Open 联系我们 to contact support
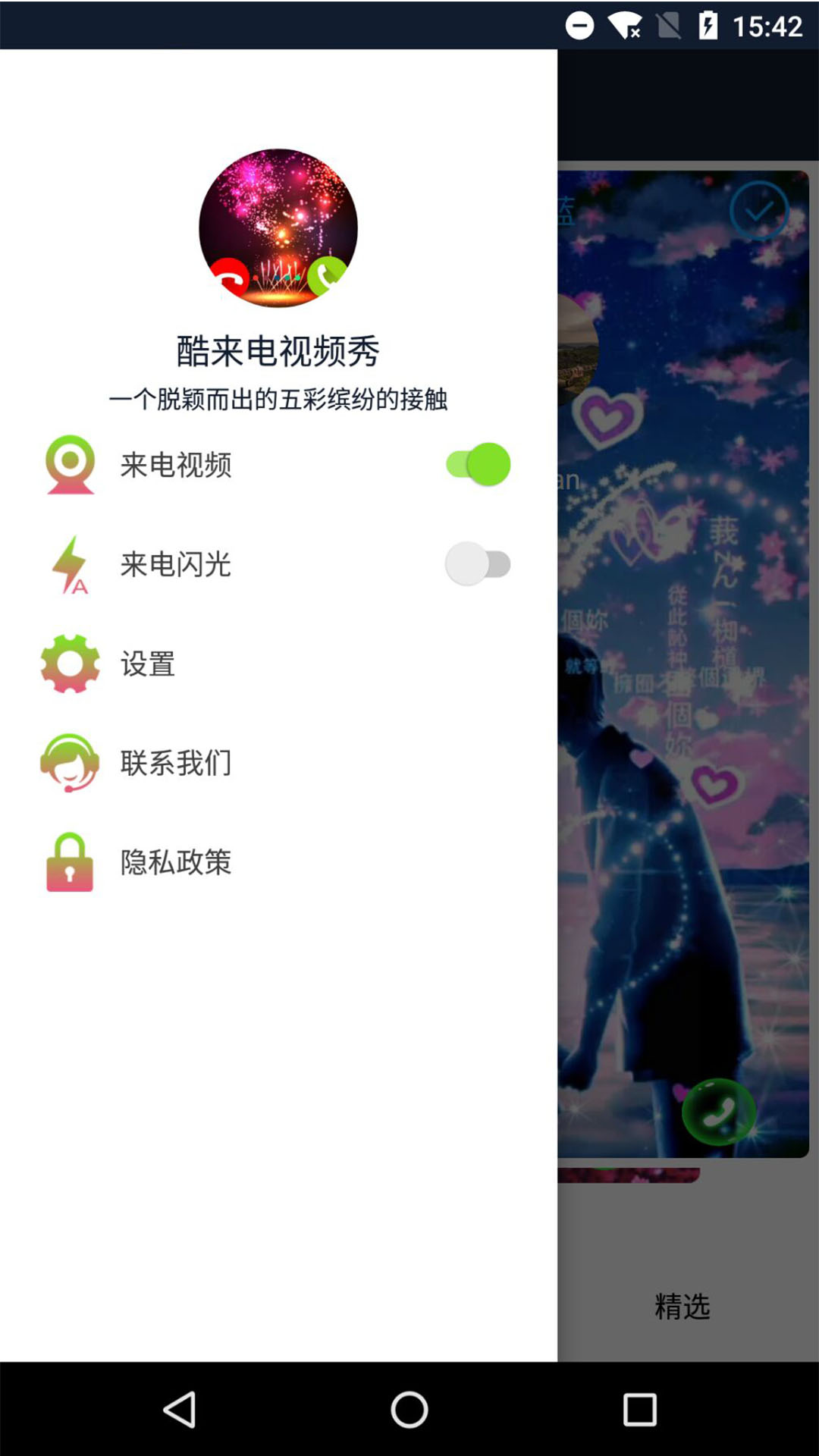This screenshot has height=1456, width=819. click(x=175, y=763)
